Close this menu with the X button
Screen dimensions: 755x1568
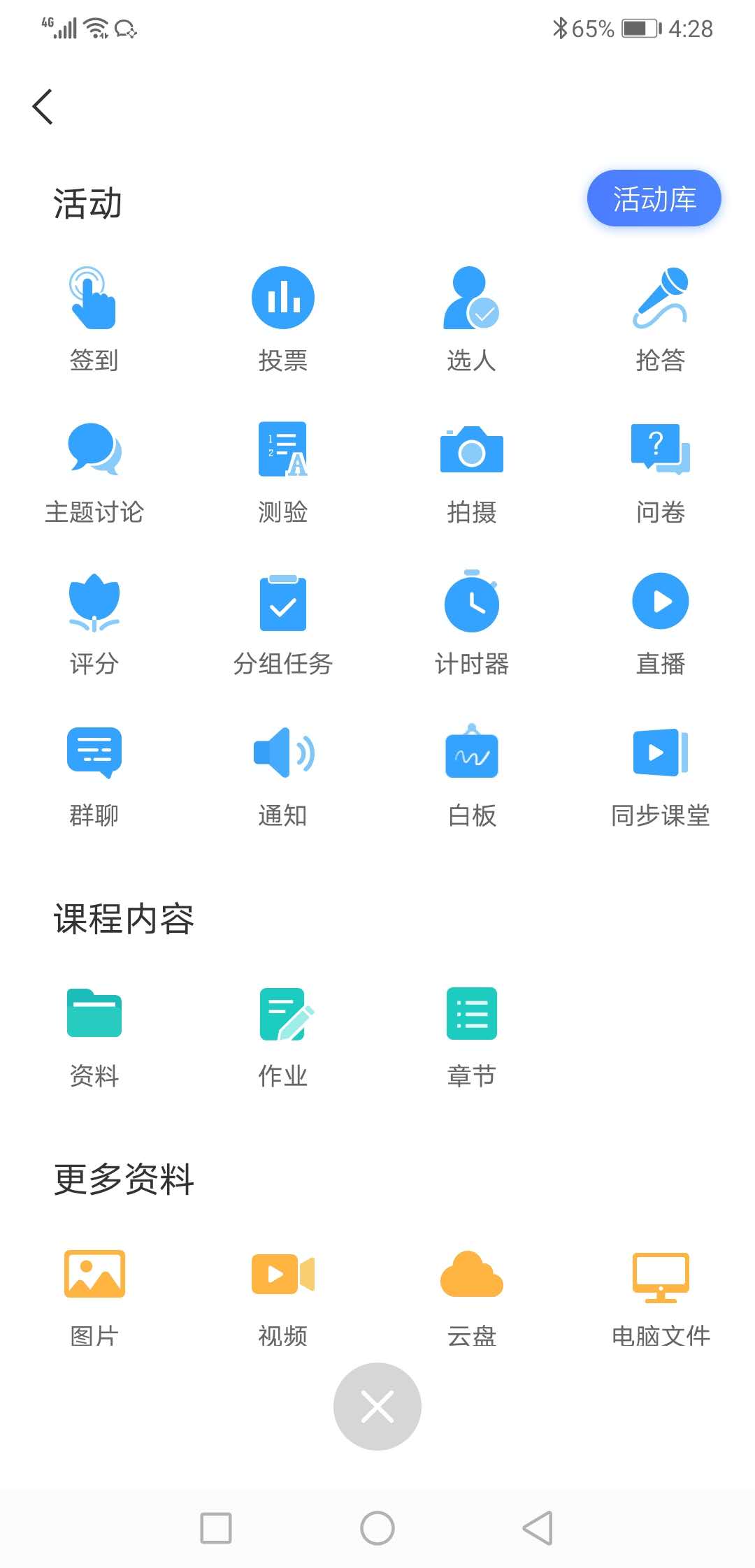coord(377,1406)
